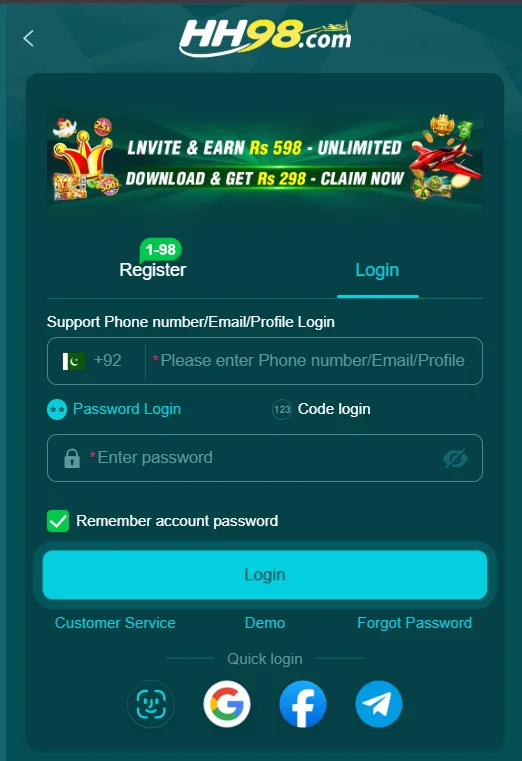Choose Code login method
Screen dimensions: 522x761
pos(321,409)
